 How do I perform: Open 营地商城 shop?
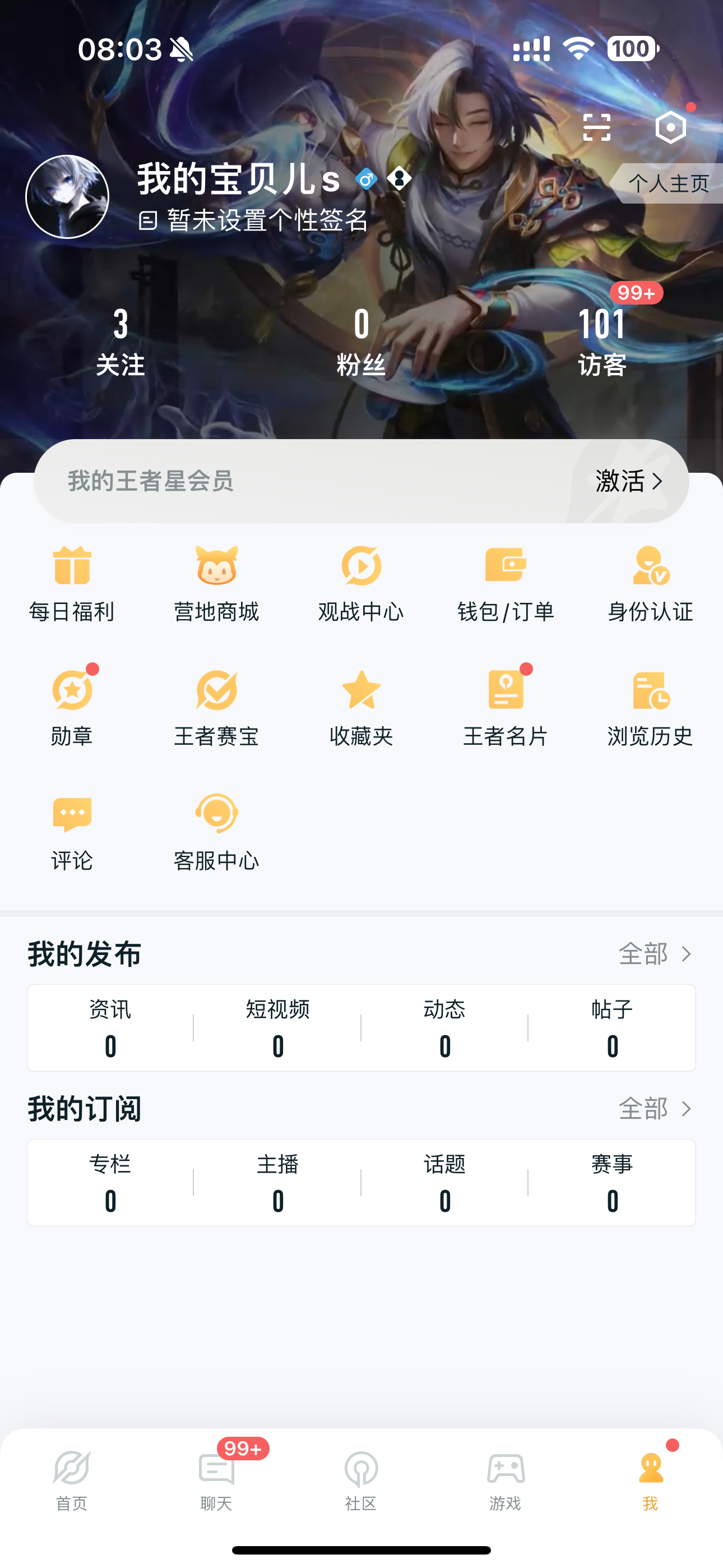click(x=217, y=583)
